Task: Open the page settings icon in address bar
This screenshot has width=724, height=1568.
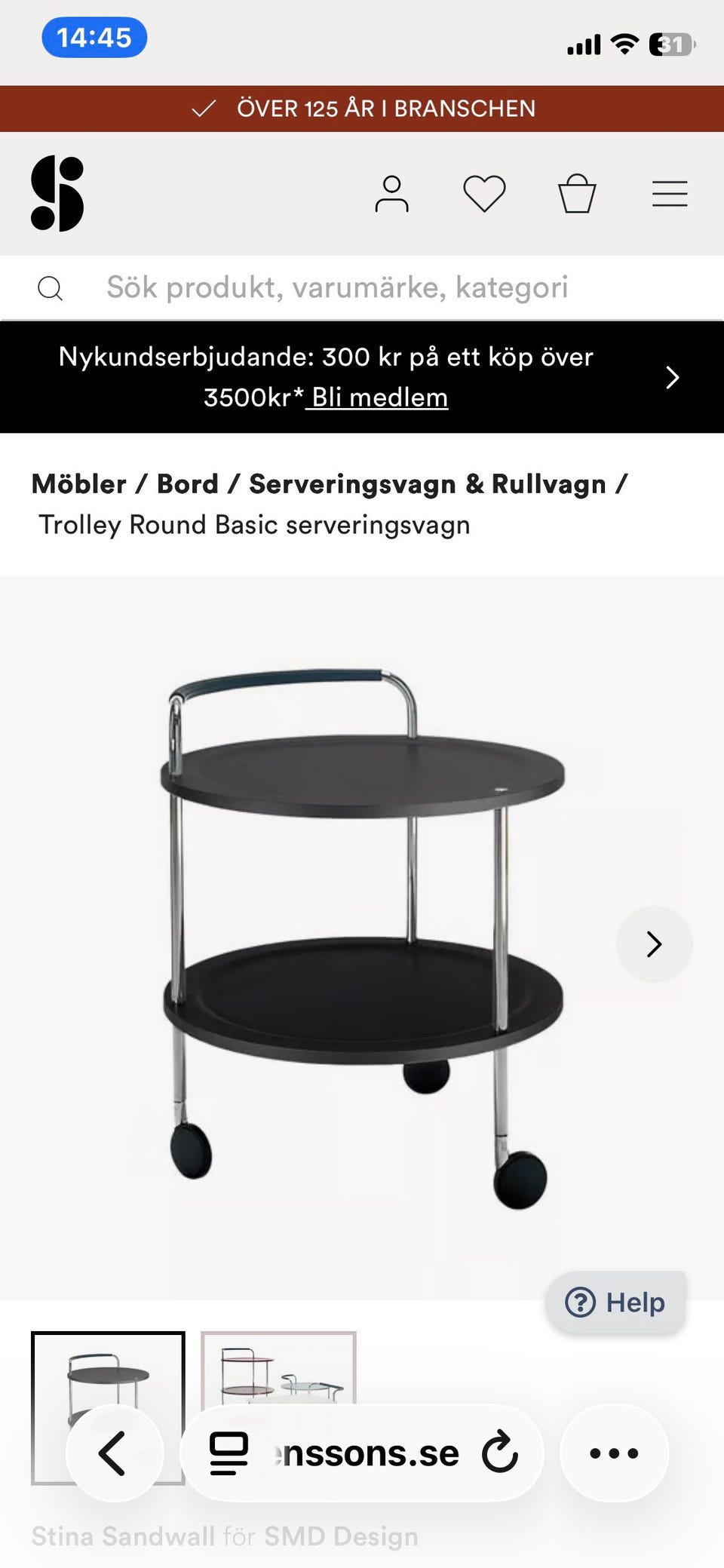Action: point(229,1453)
